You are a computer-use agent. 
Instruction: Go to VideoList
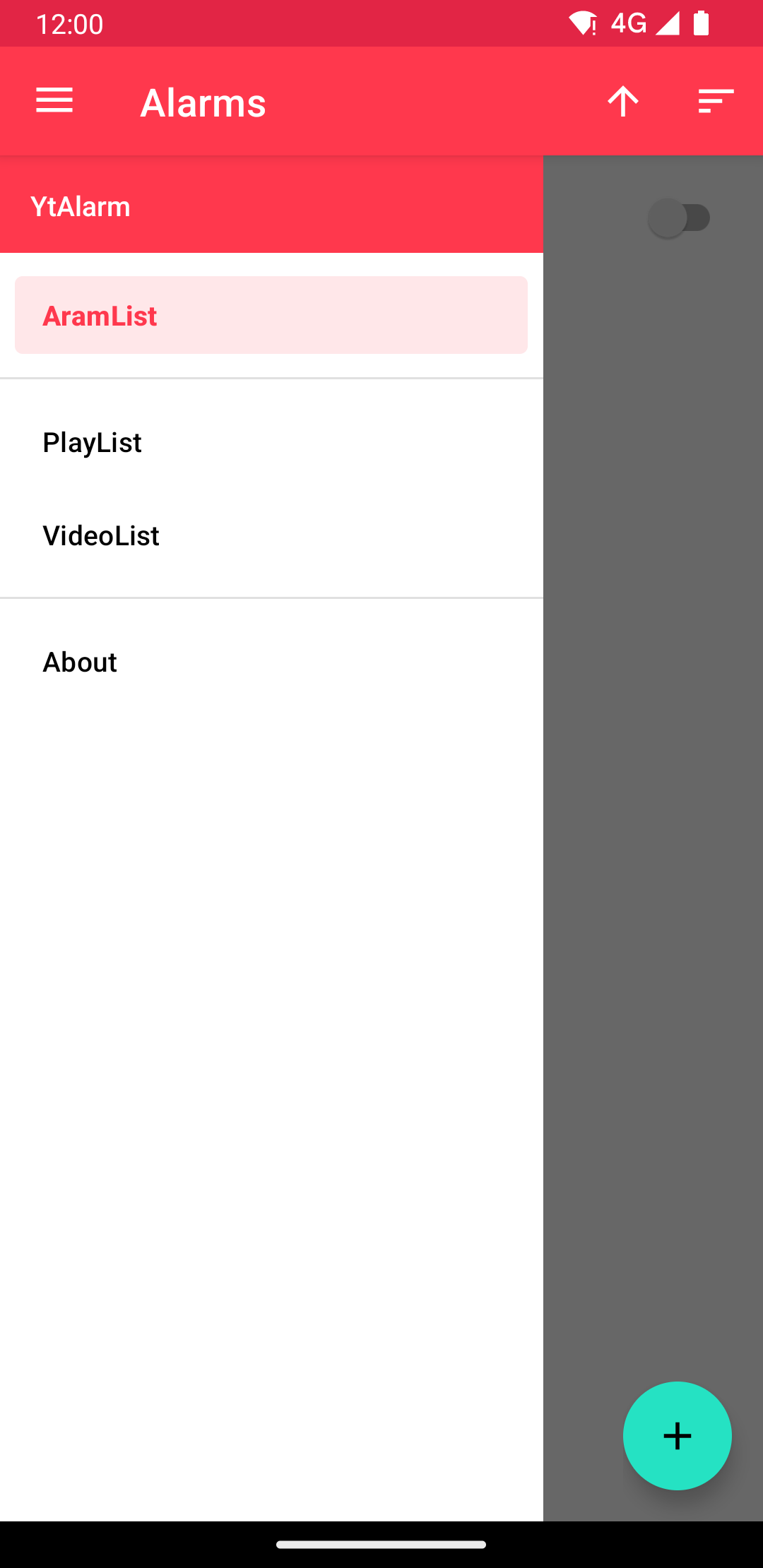click(271, 536)
